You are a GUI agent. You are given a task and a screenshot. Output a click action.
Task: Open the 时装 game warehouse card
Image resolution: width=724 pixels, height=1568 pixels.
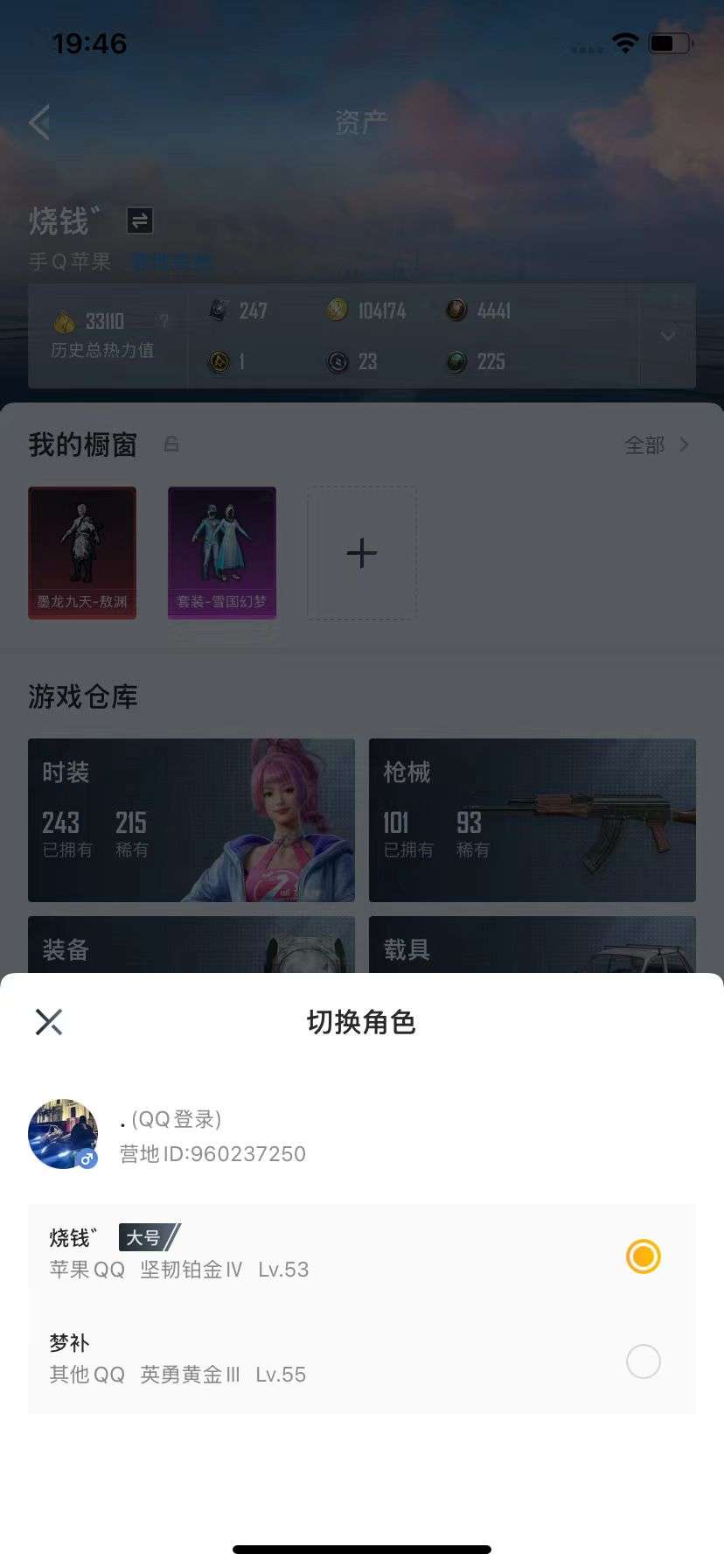pyautogui.click(x=191, y=819)
